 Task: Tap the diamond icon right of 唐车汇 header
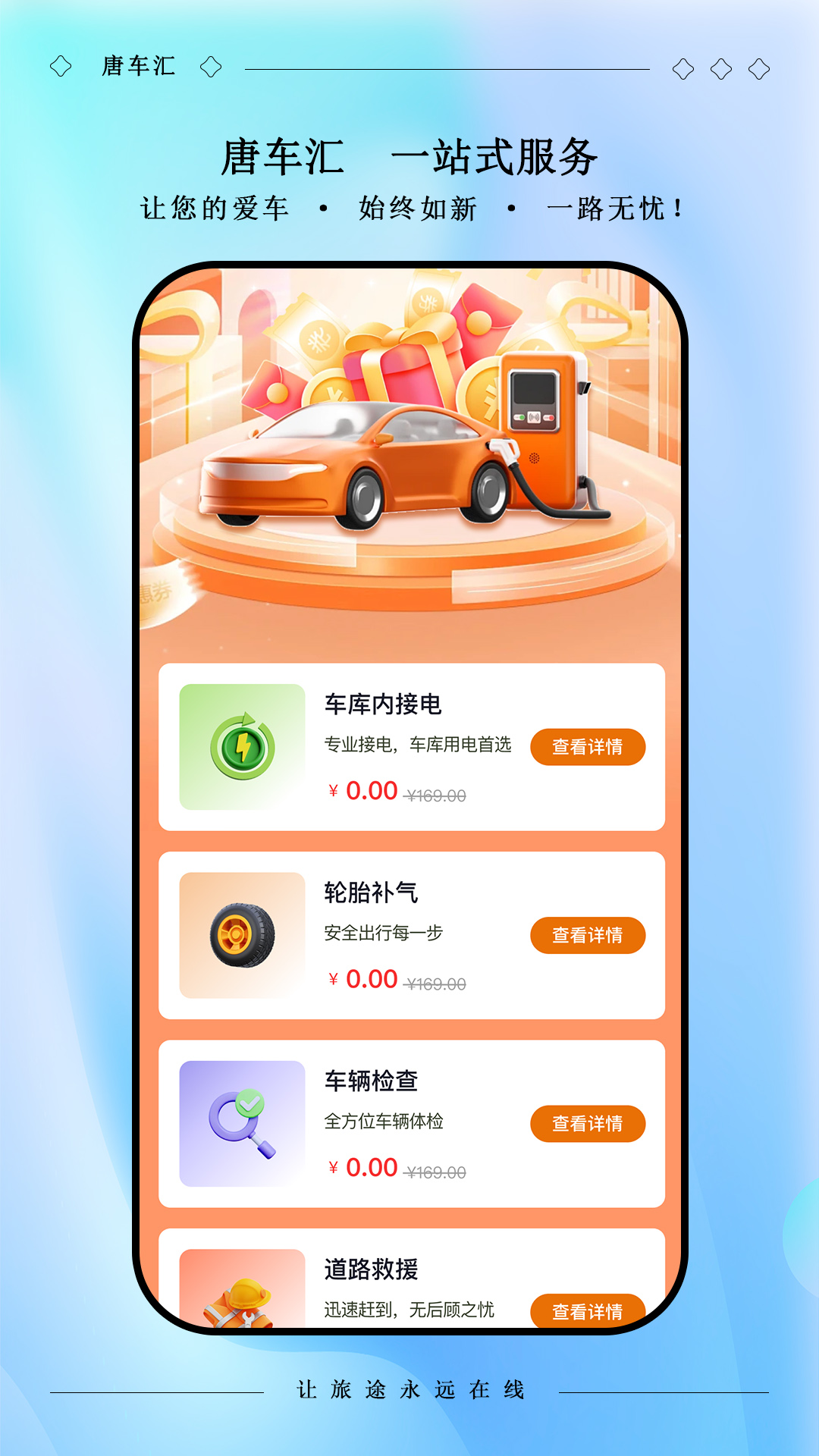pos(210,67)
